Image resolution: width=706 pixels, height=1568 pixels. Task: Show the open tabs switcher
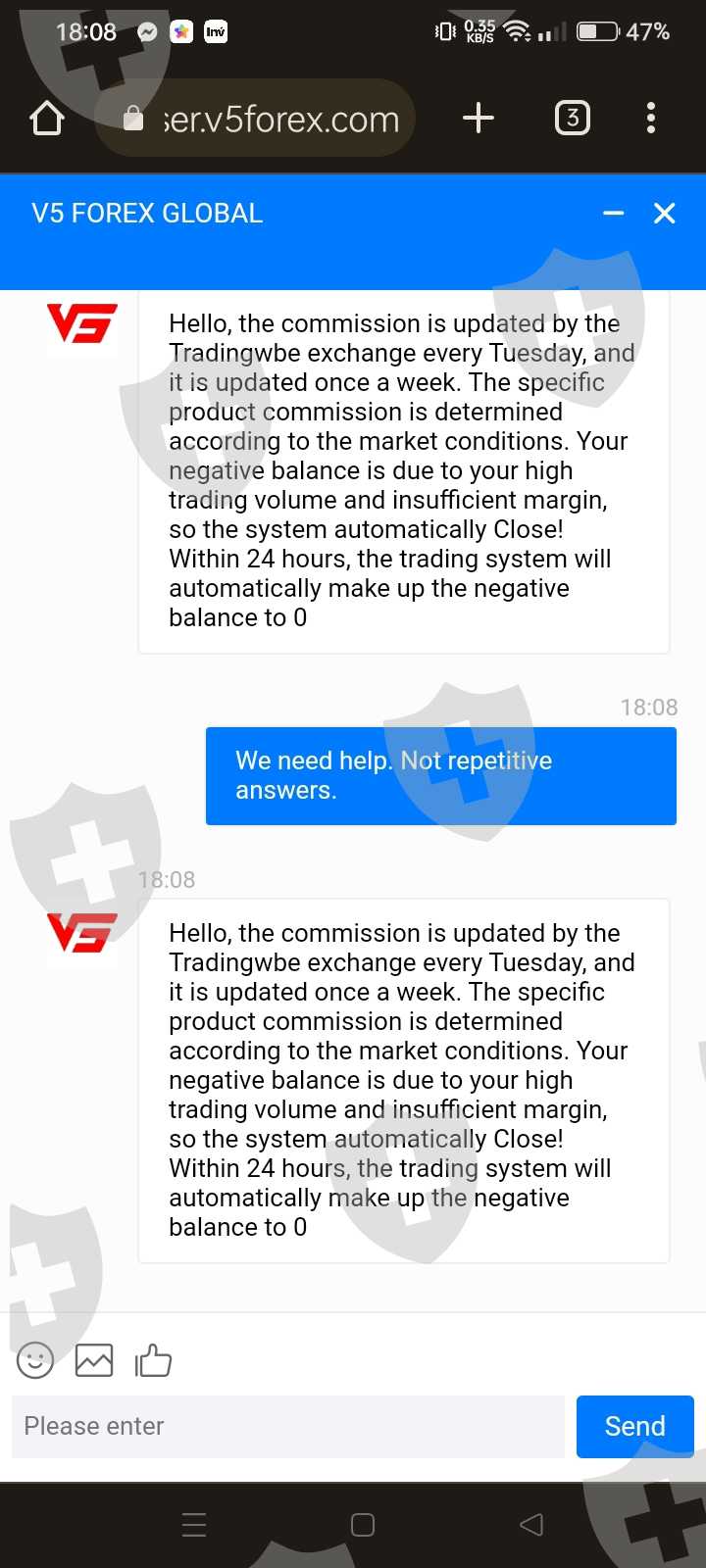573,119
